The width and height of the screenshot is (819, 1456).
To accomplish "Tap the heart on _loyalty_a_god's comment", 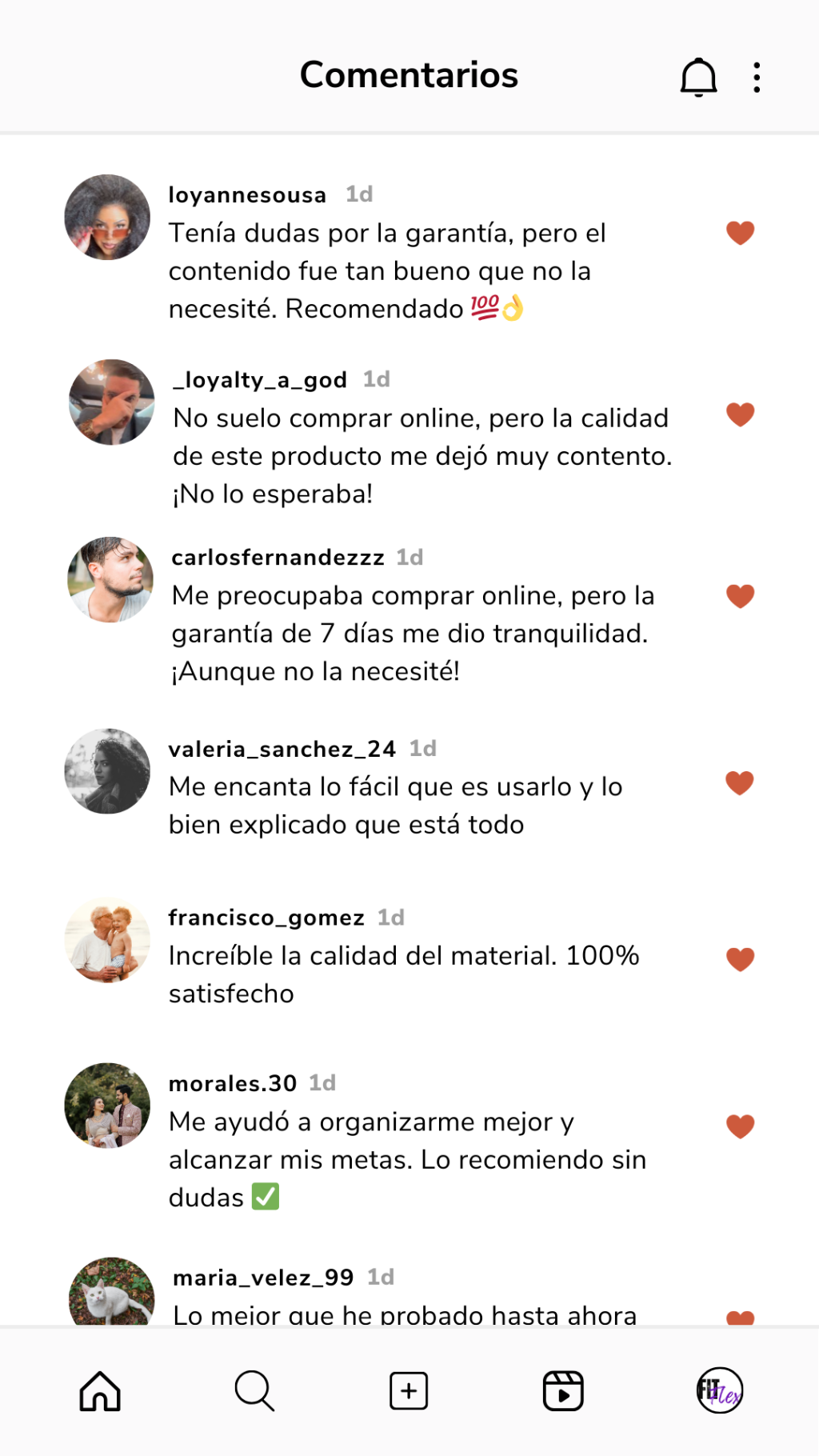I will tap(740, 414).
